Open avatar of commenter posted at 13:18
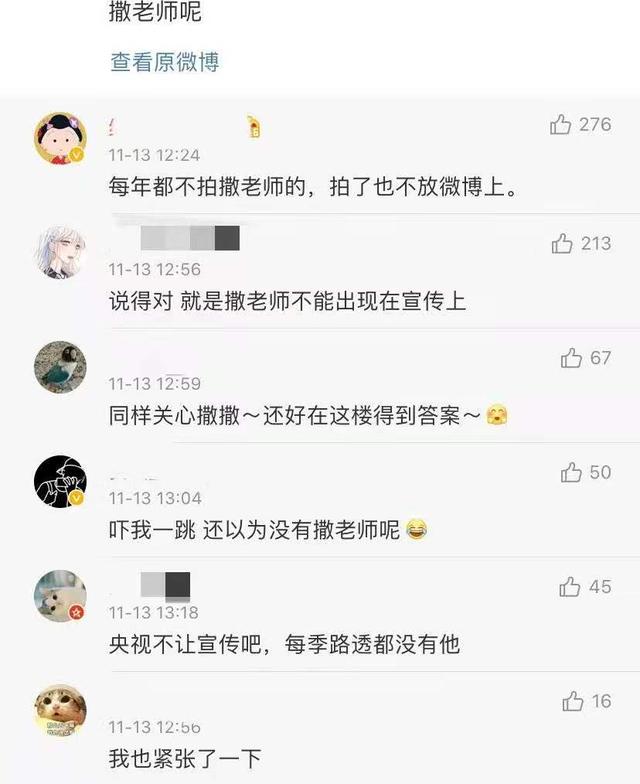The height and width of the screenshot is (784, 640). [x=60, y=596]
